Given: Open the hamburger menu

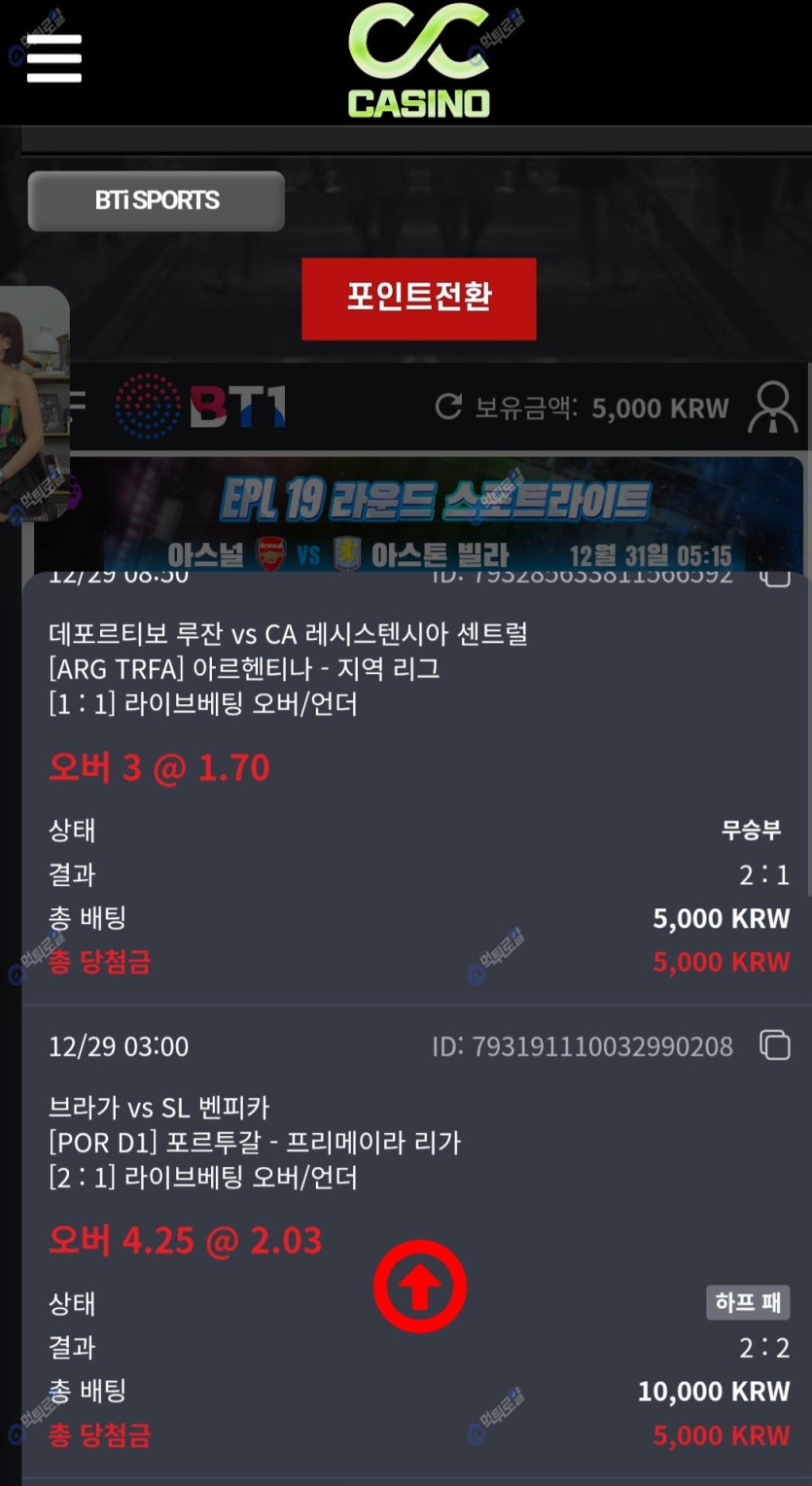Looking at the screenshot, I should [54, 58].
